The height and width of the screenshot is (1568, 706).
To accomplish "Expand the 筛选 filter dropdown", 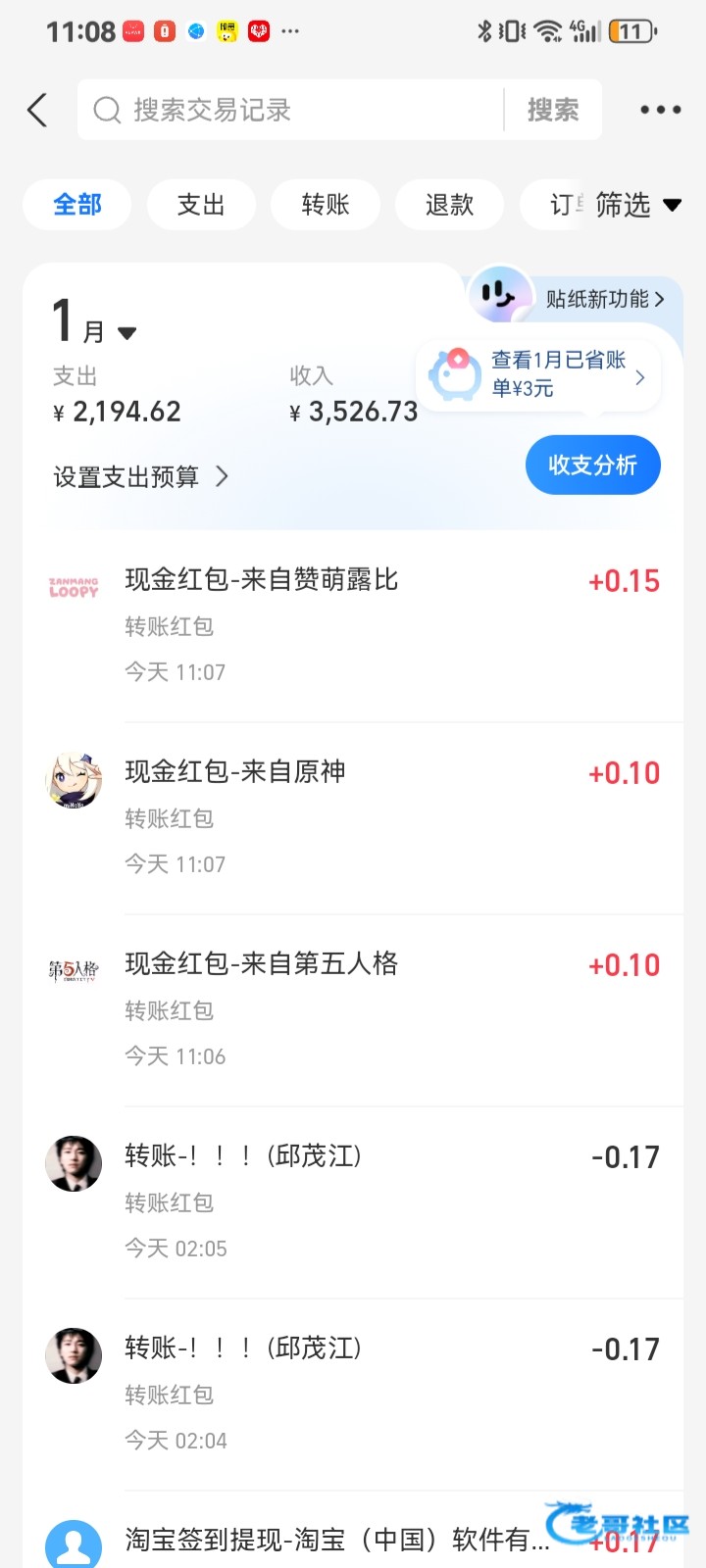I will 637,205.
